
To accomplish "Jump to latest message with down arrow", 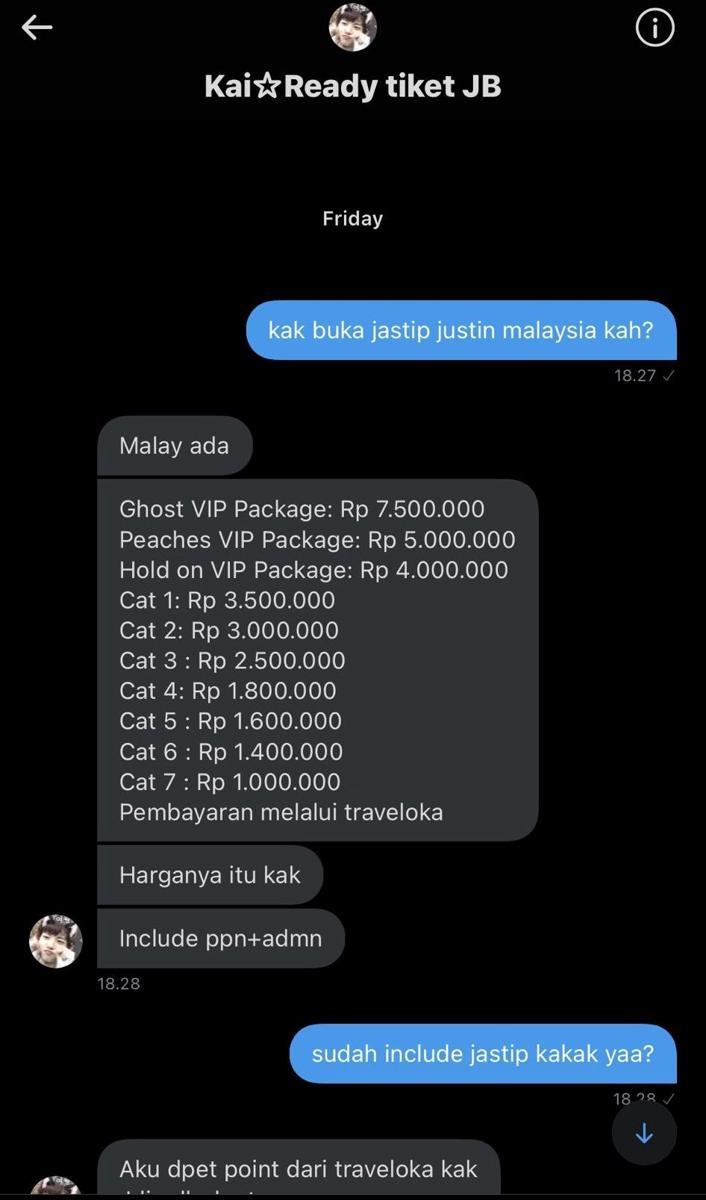I will pyautogui.click(x=644, y=1133).
